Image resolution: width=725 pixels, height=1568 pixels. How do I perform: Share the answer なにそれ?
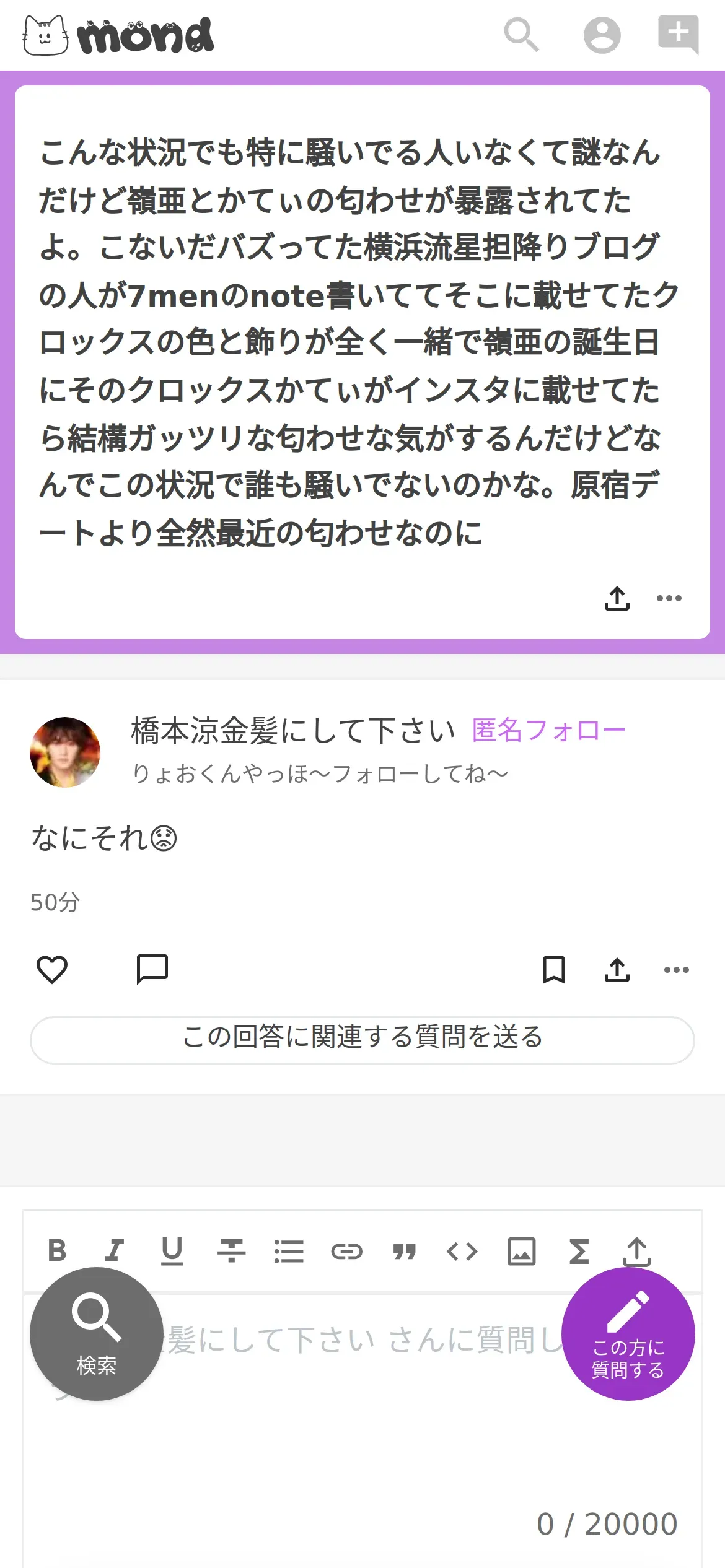(617, 970)
